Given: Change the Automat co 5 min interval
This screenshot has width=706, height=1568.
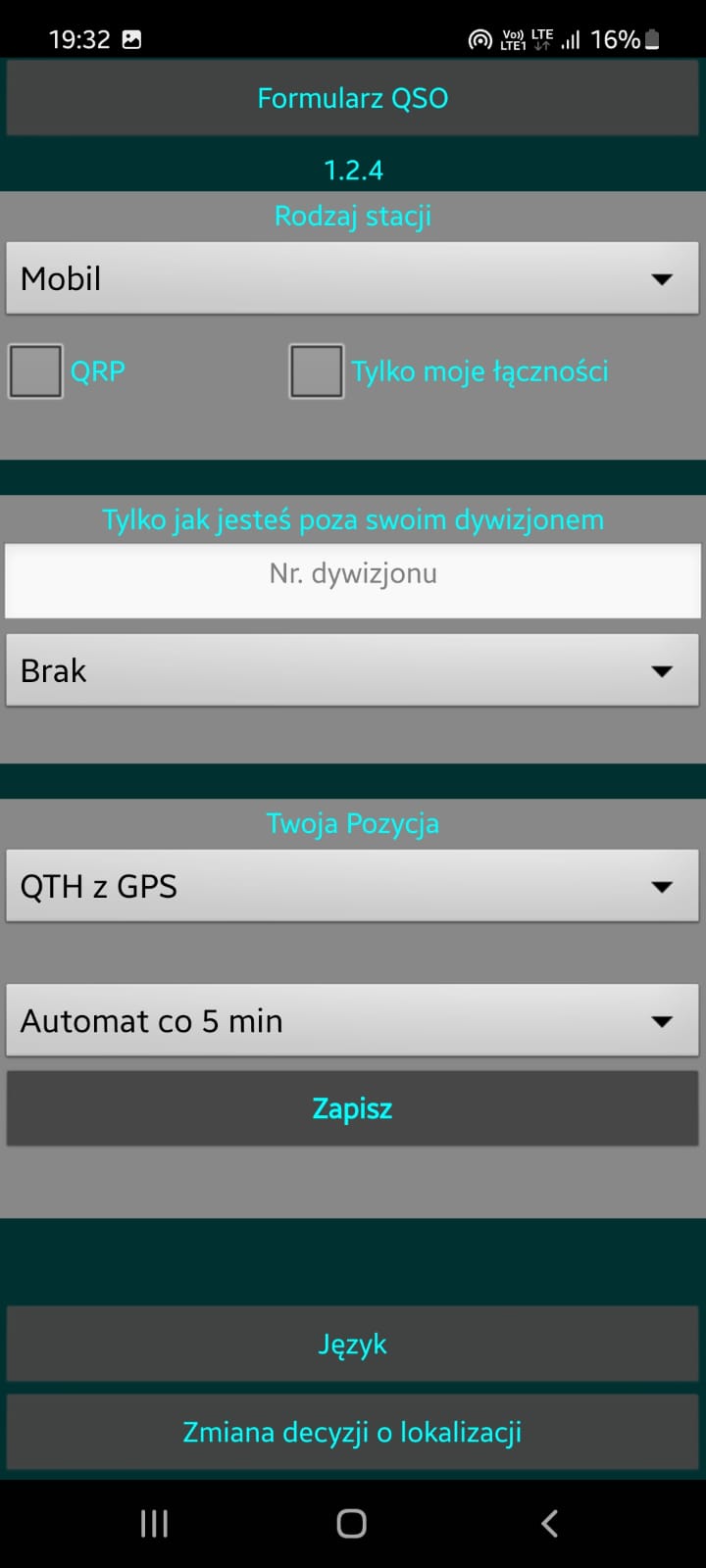Looking at the screenshot, I should pos(352,1021).
